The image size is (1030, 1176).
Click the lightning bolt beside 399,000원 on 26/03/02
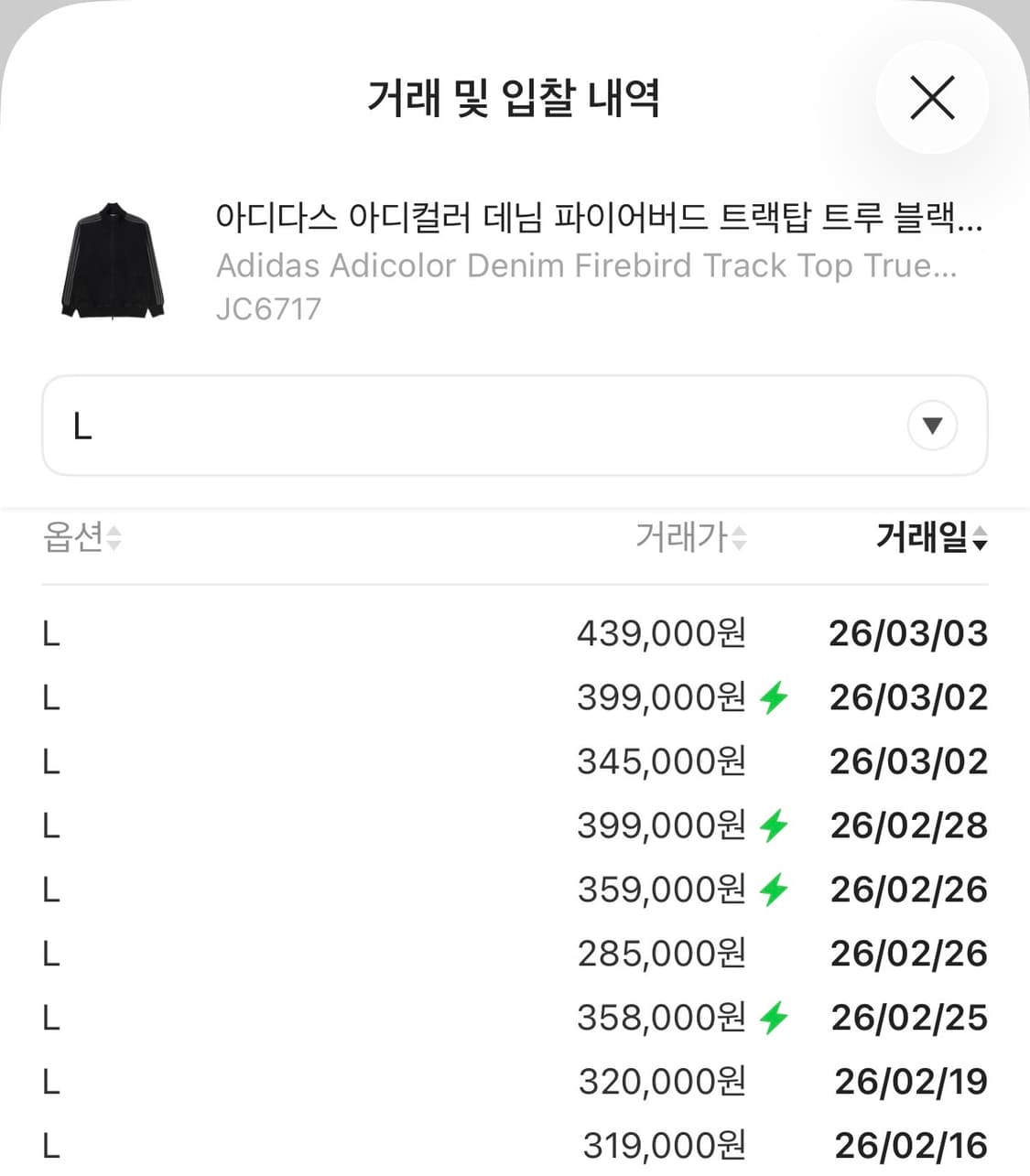point(775,697)
